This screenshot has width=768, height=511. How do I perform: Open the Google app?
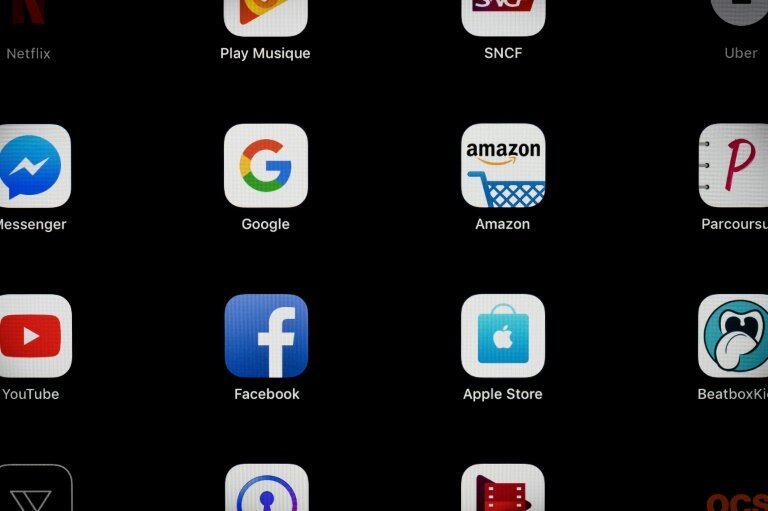pos(265,166)
